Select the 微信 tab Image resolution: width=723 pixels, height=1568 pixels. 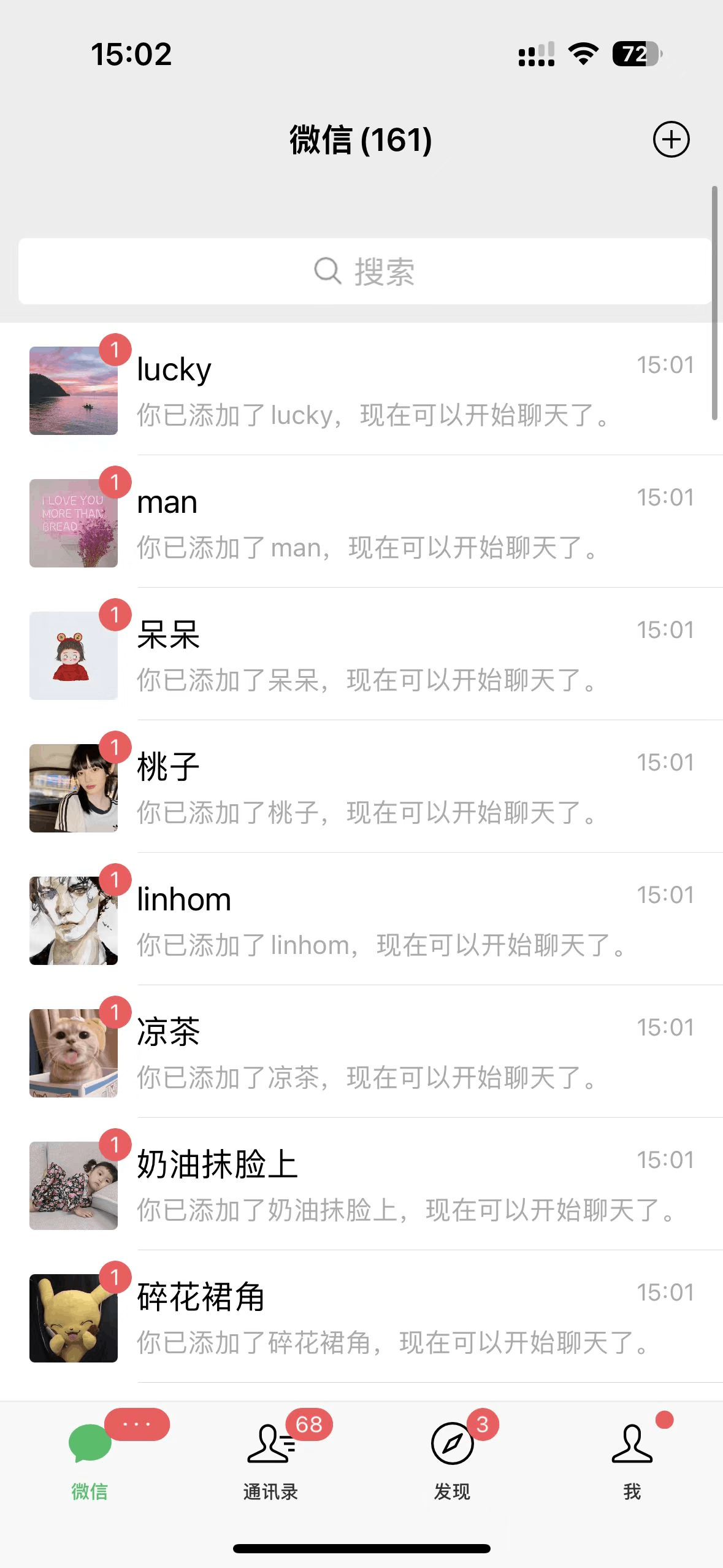tap(90, 1459)
